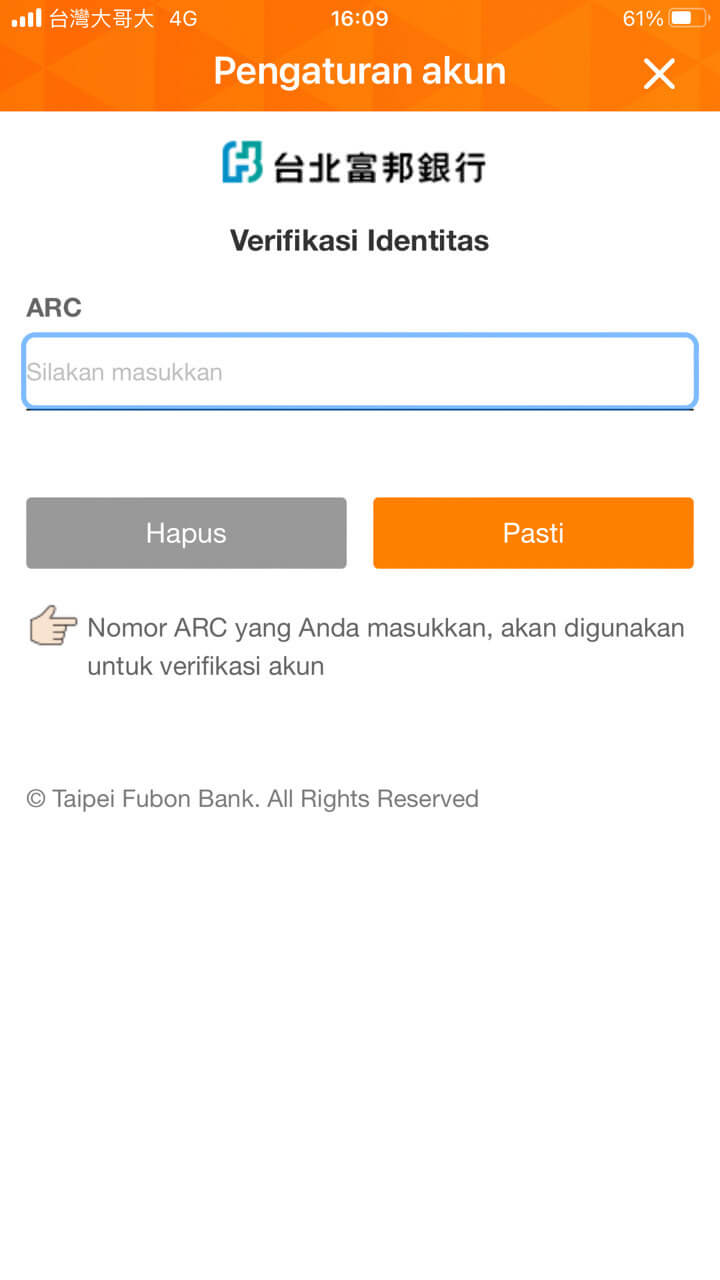Confirm with the orange Pasti button
This screenshot has width=720, height=1280.
tap(533, 533)
